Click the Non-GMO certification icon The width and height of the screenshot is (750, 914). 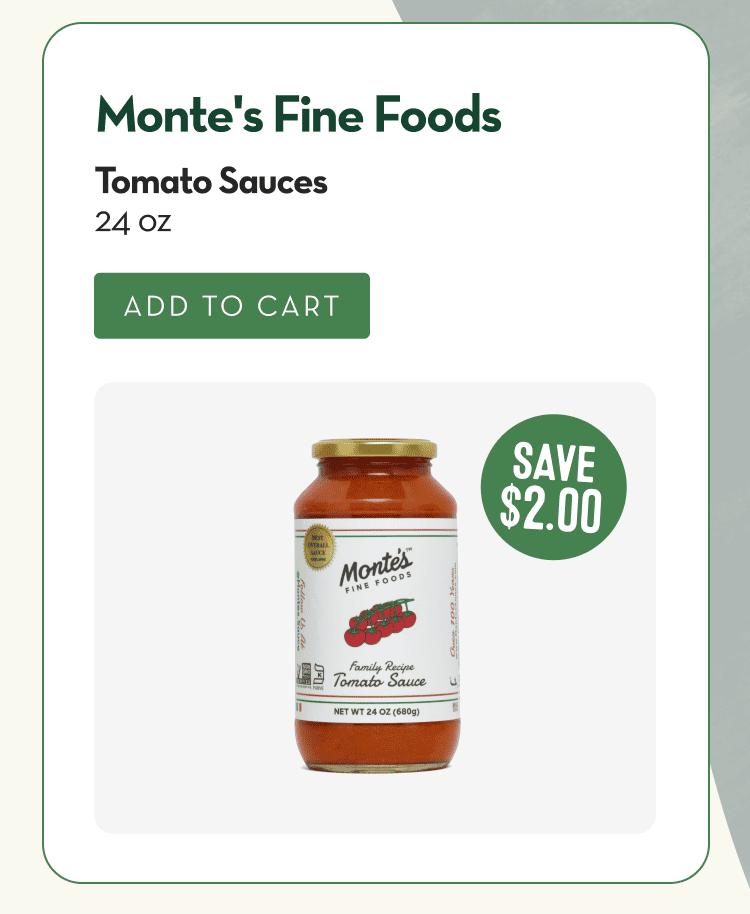(x=305, y=673)
